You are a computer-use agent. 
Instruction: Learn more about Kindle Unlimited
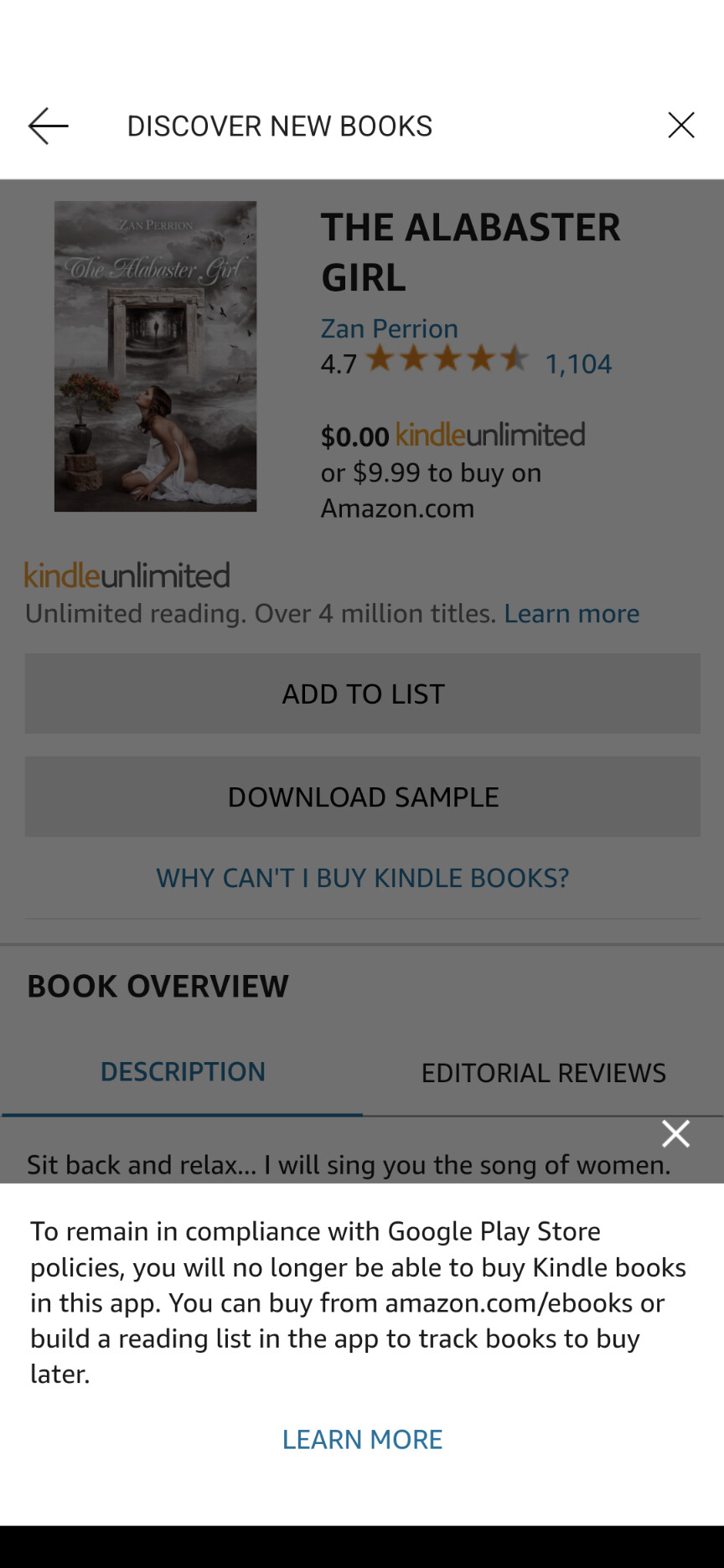(x=571, y=613)
